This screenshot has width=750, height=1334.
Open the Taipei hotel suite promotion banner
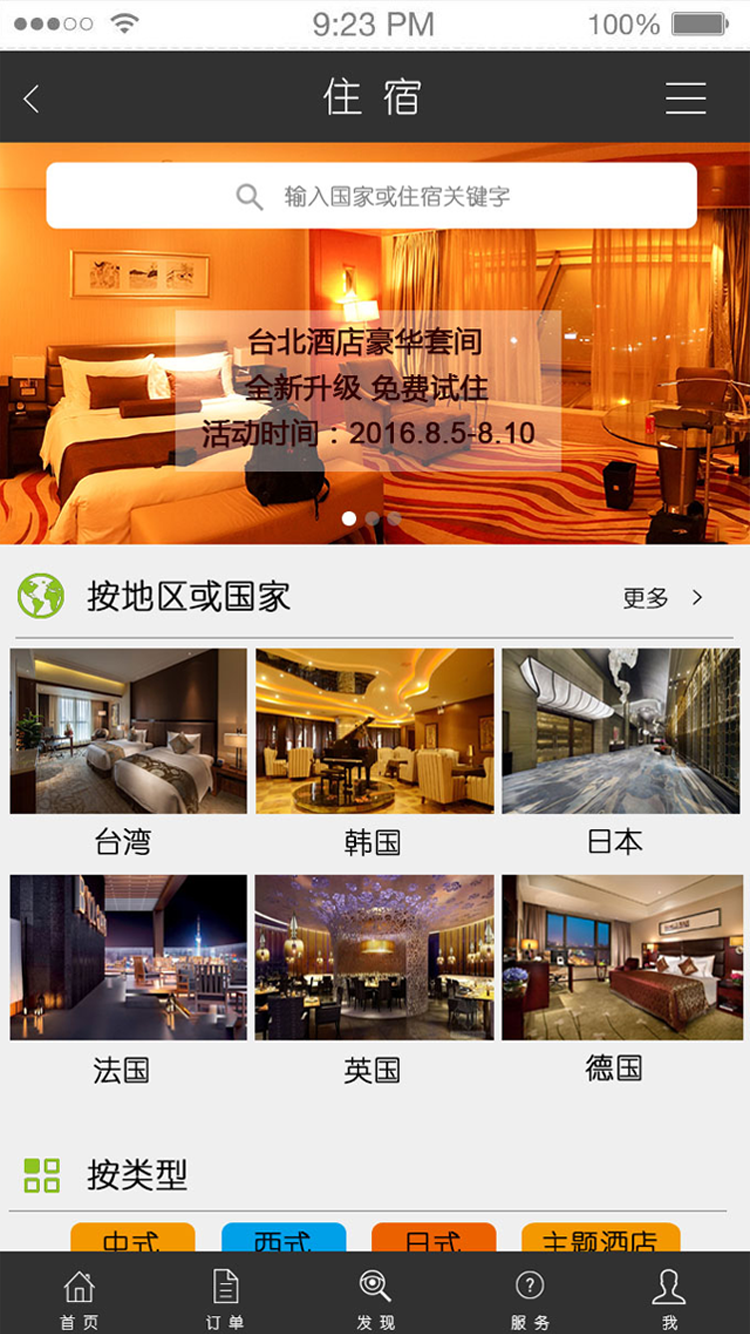point(368,390)
